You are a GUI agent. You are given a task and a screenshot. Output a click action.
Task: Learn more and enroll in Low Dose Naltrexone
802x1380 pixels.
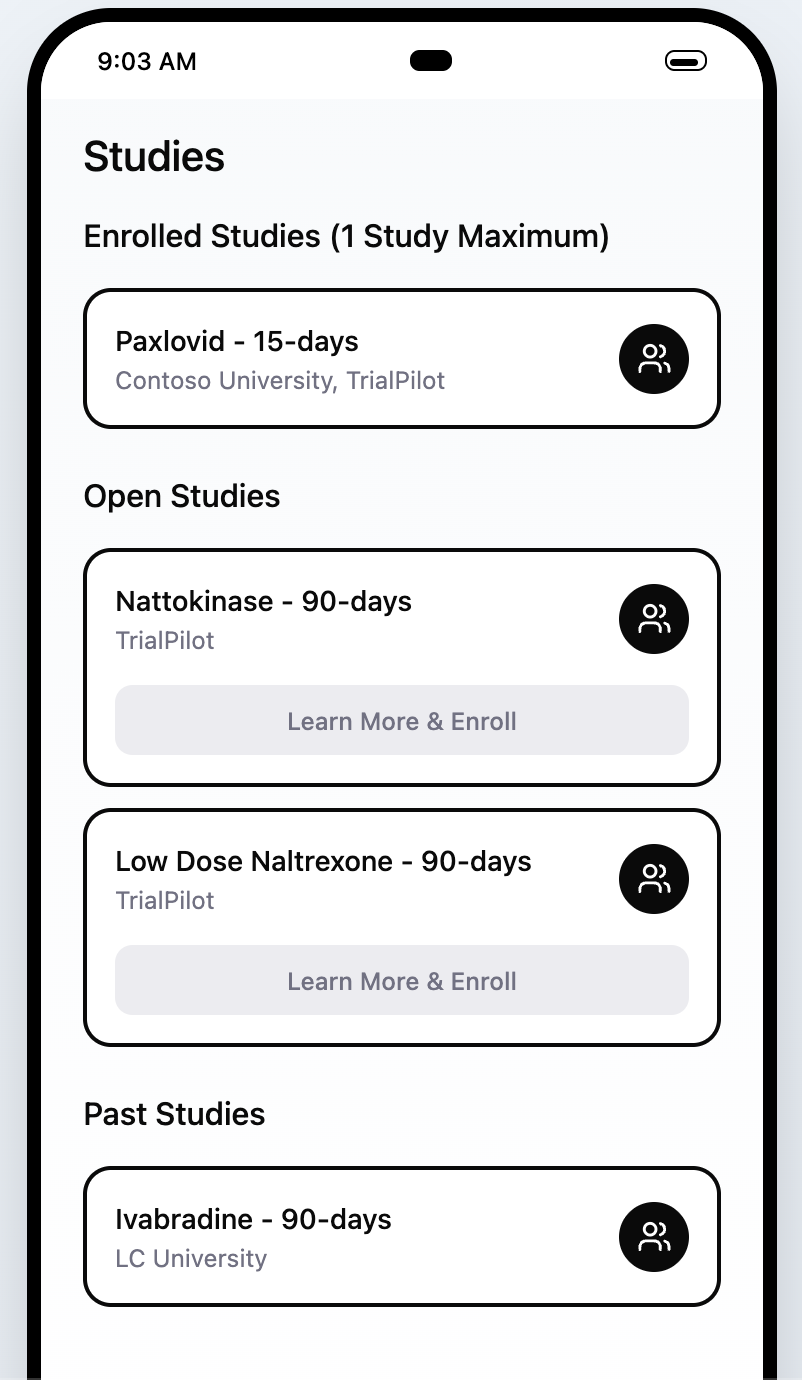(x=402, y=981)
